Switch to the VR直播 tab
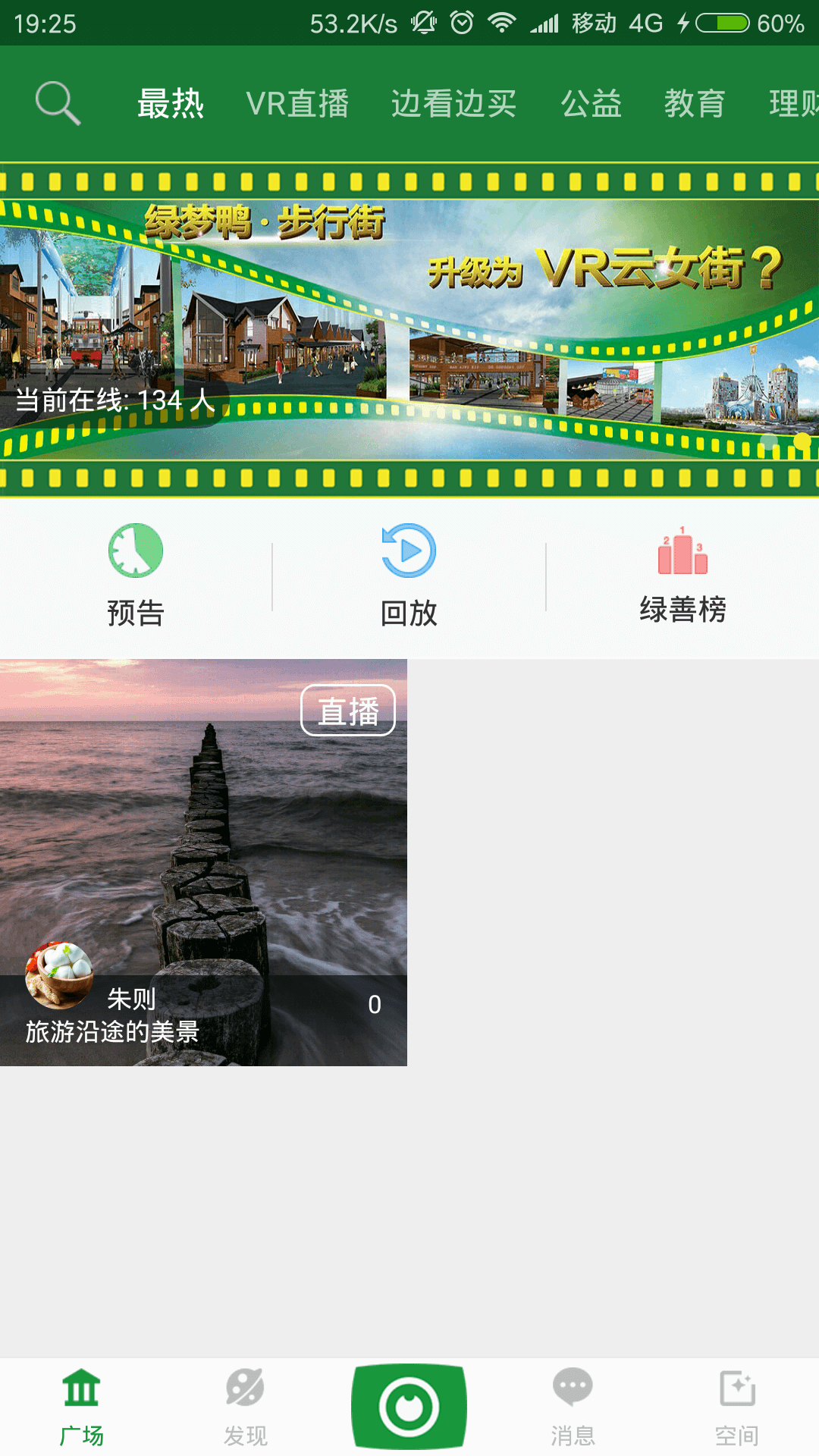Viewport: 819px width, 1456px height. (297, 104)
